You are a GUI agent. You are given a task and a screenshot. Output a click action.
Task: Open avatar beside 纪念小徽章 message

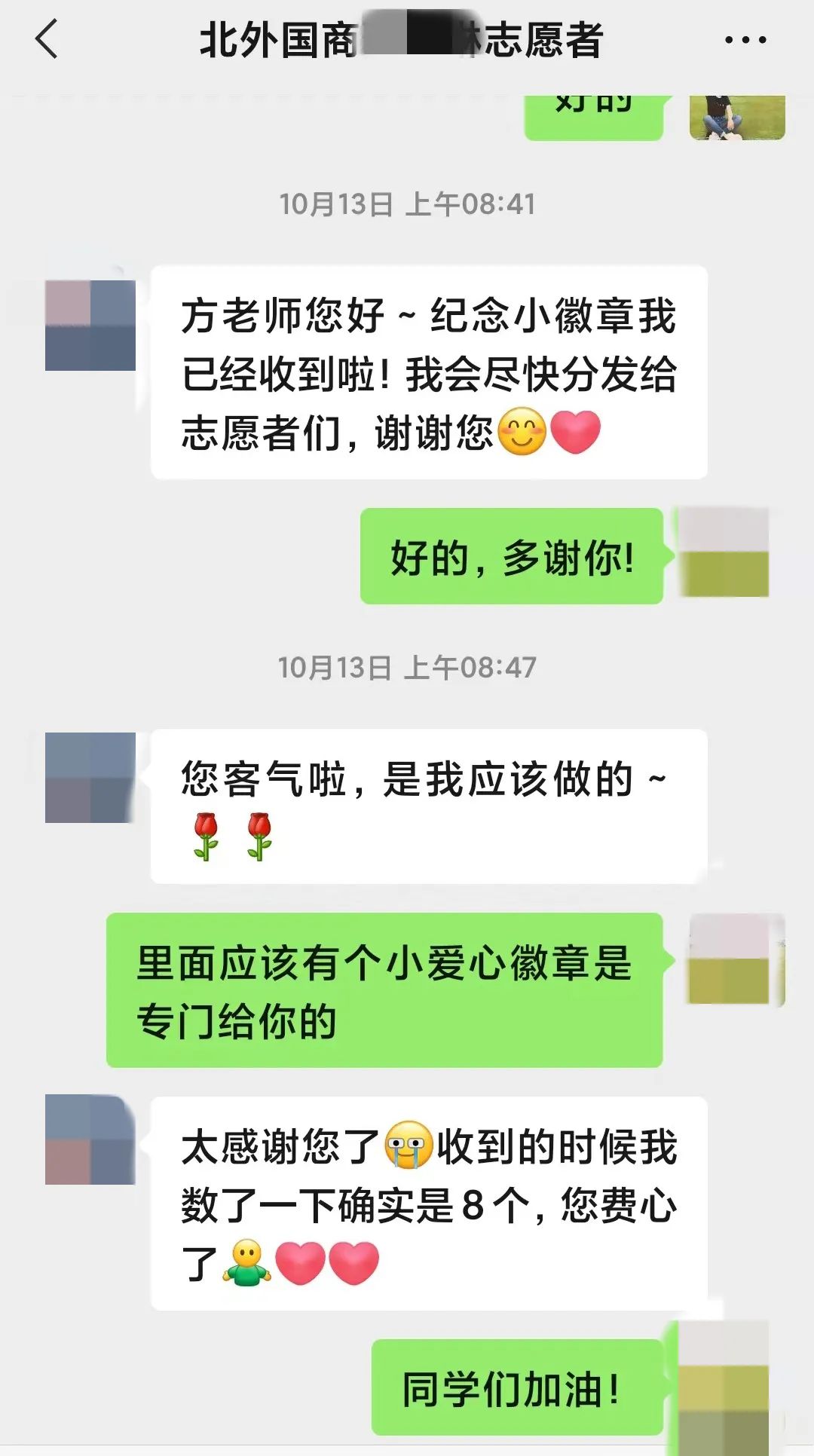pyautogui.click(x=90, y=325)
